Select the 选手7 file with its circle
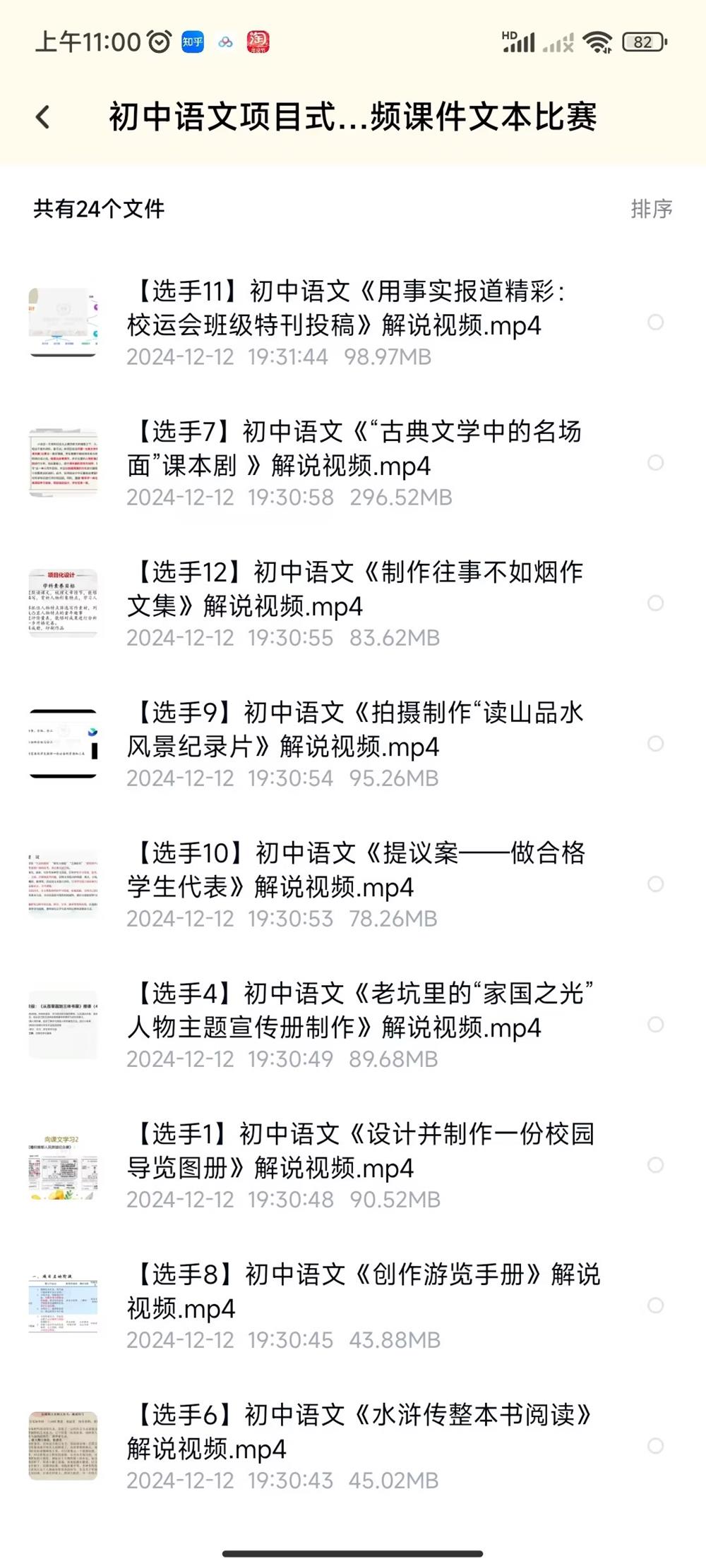Screen dimensions: 706x1568 [655, 463]
